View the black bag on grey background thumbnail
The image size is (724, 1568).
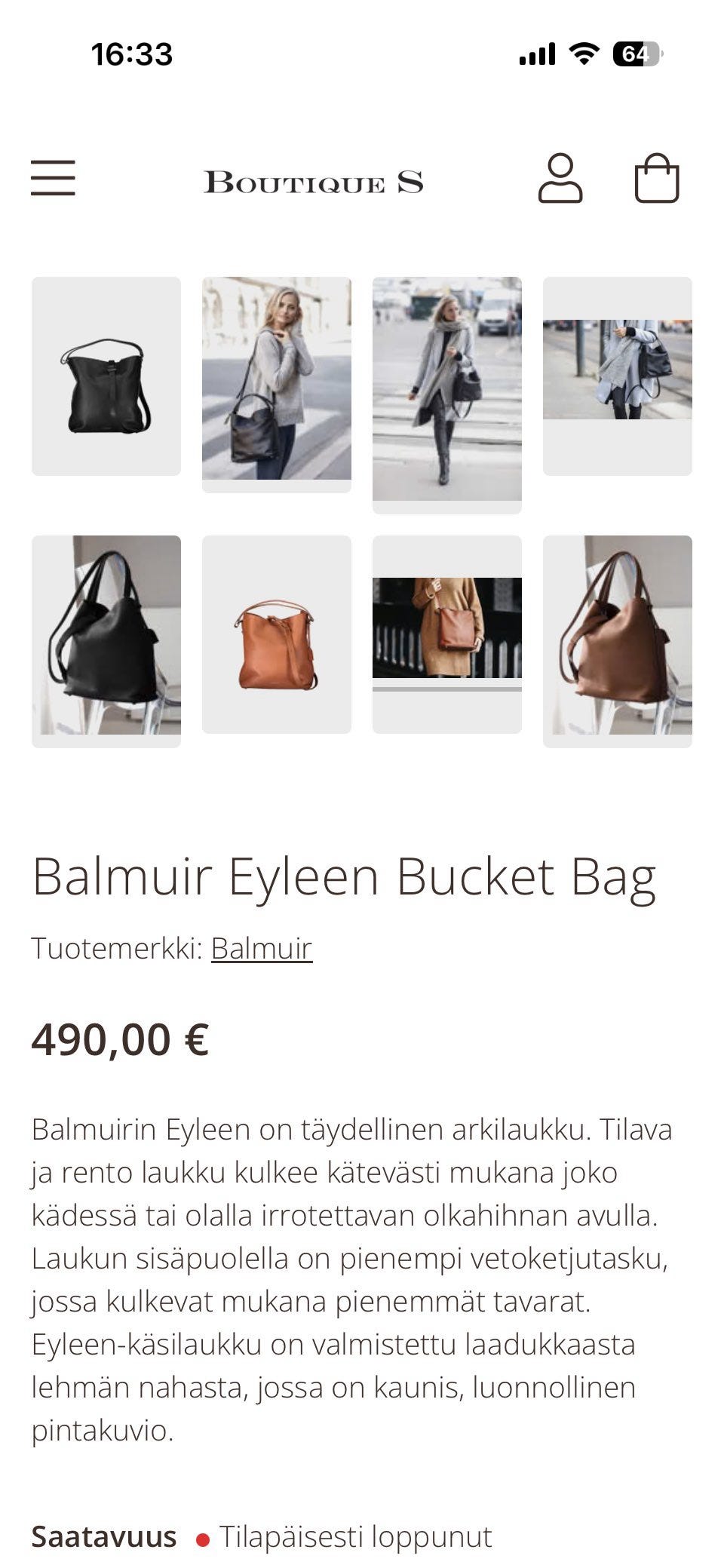106,376
